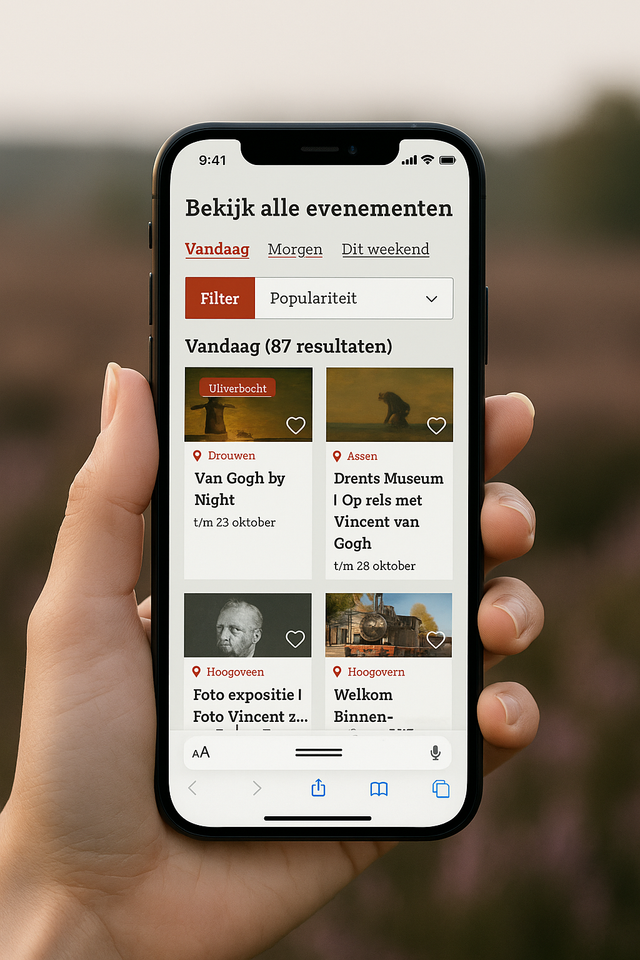Screen dimensions: 640x960
Task: Open the aA page settings in the address bar
Action: click(x=201, y=753)
